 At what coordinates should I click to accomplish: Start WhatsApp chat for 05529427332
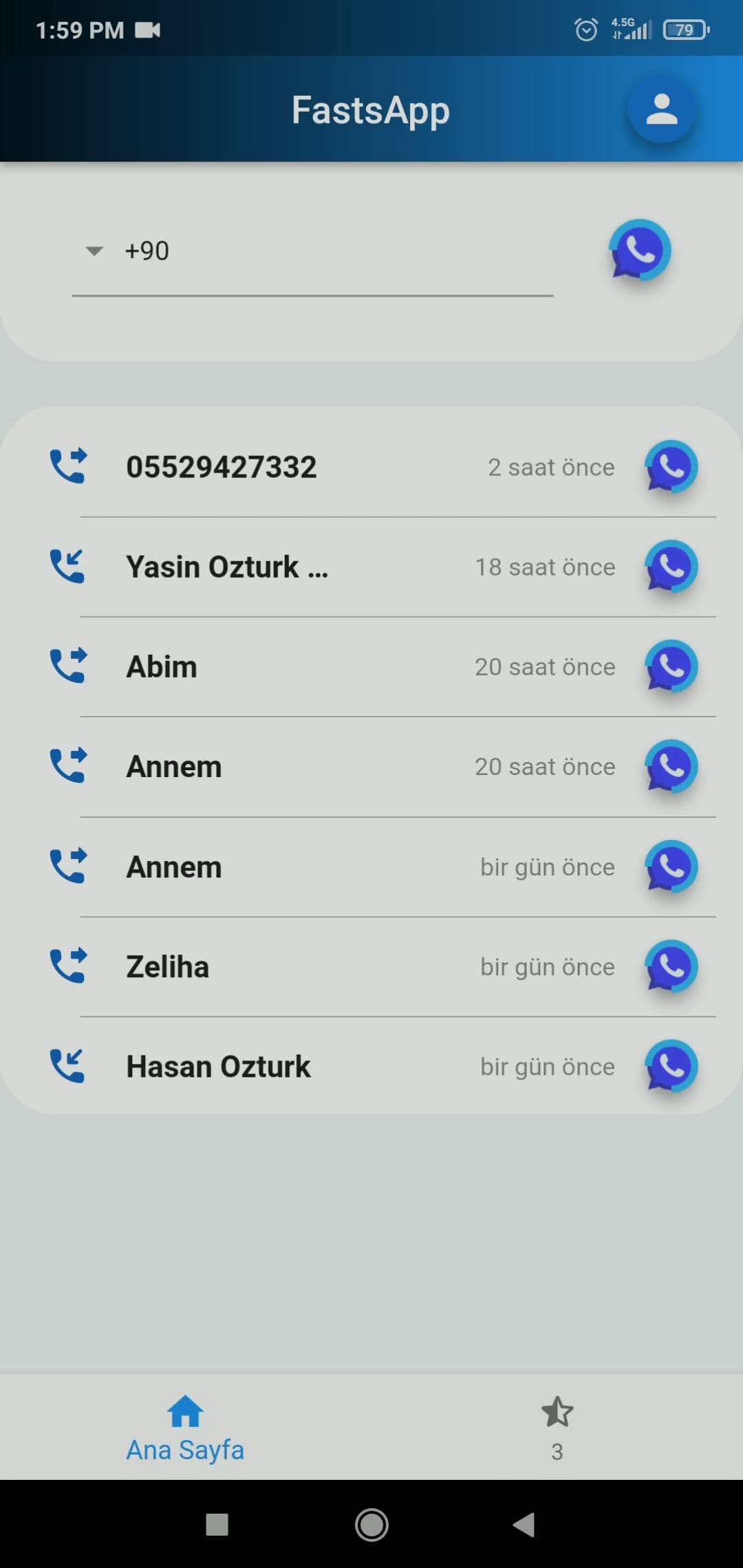click(x=669, y=466)
